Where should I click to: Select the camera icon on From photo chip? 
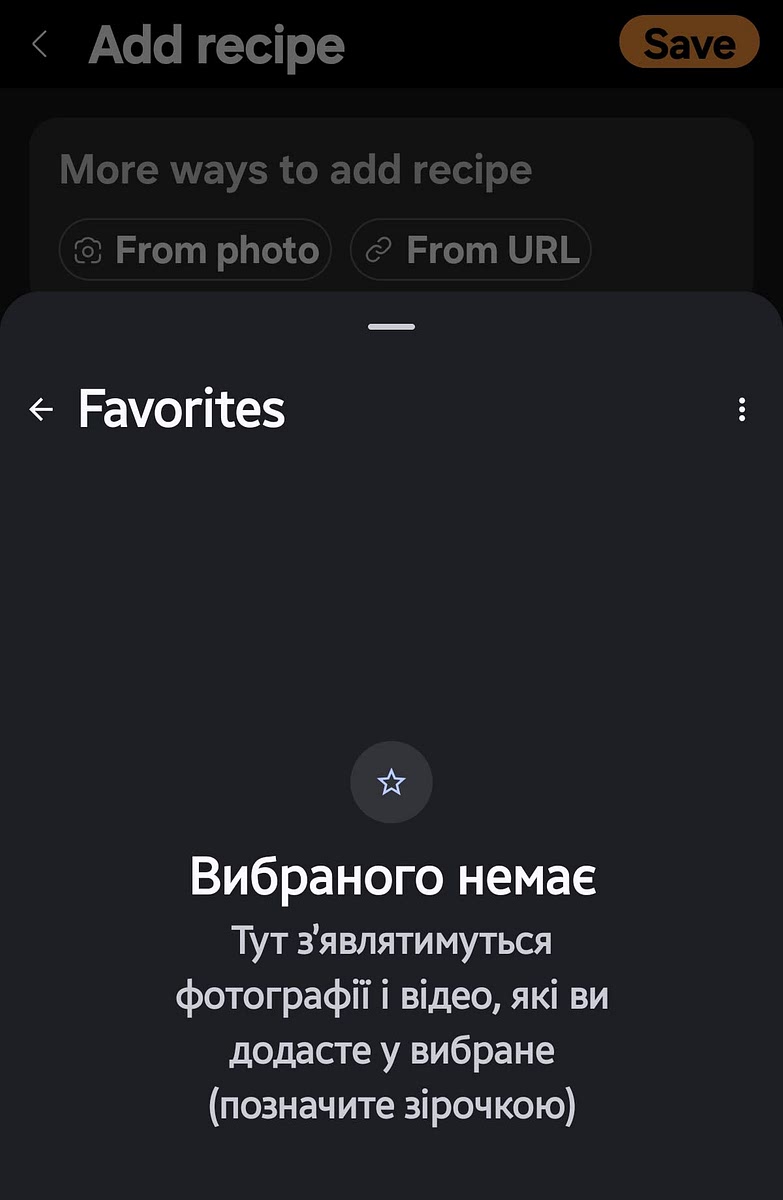coord(88,250)
